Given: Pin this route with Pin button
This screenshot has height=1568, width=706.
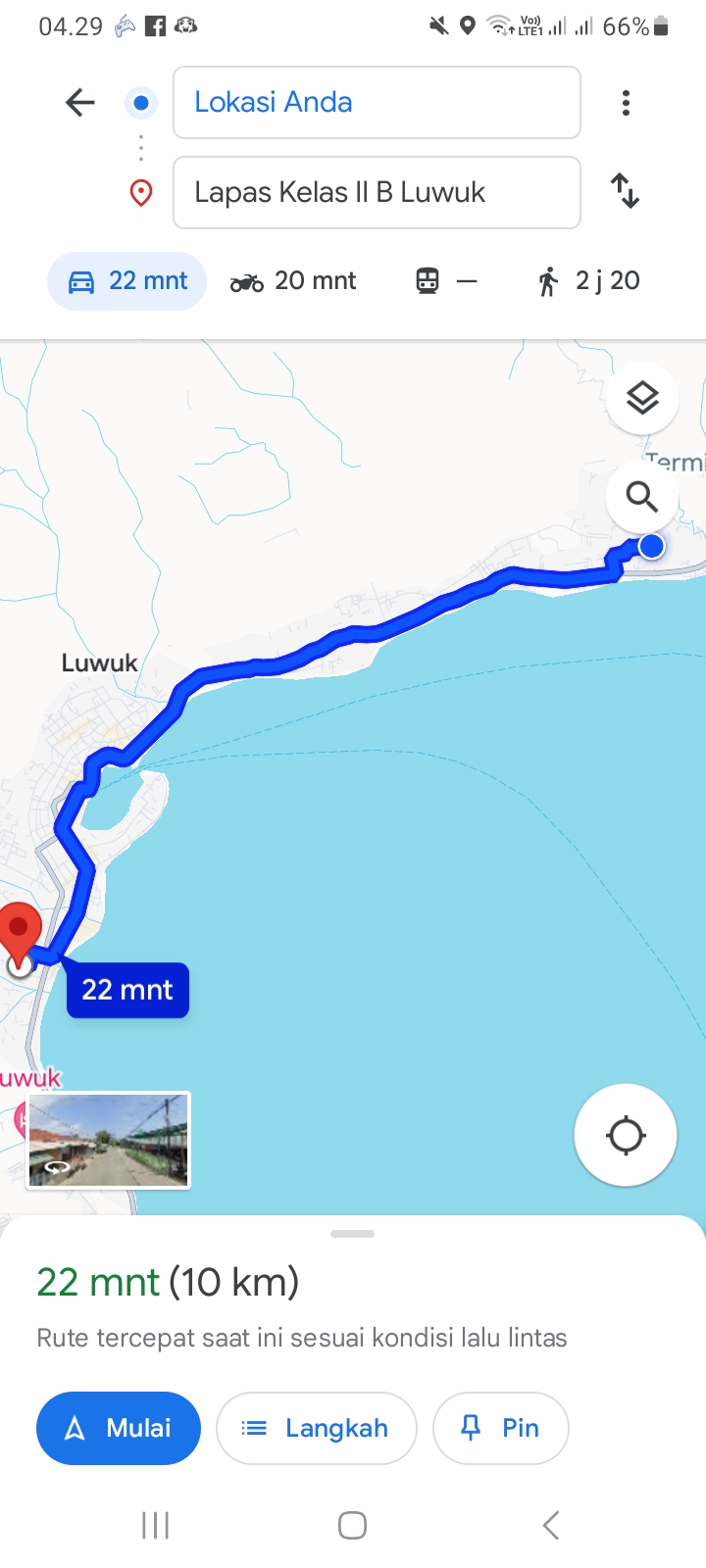Looking at the screenshot, I should point(500,1428).
